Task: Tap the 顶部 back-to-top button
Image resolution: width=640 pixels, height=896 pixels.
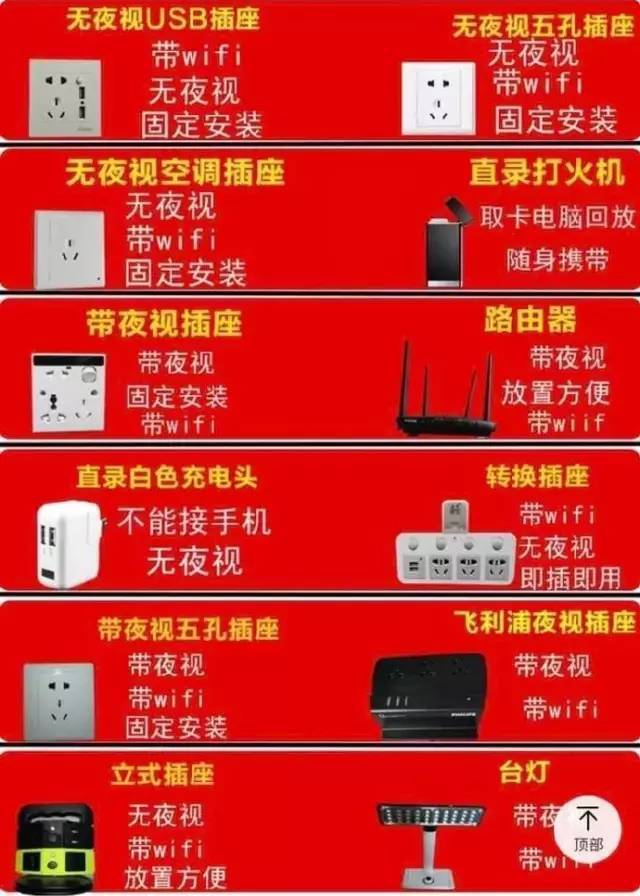Action: point(590,830)
